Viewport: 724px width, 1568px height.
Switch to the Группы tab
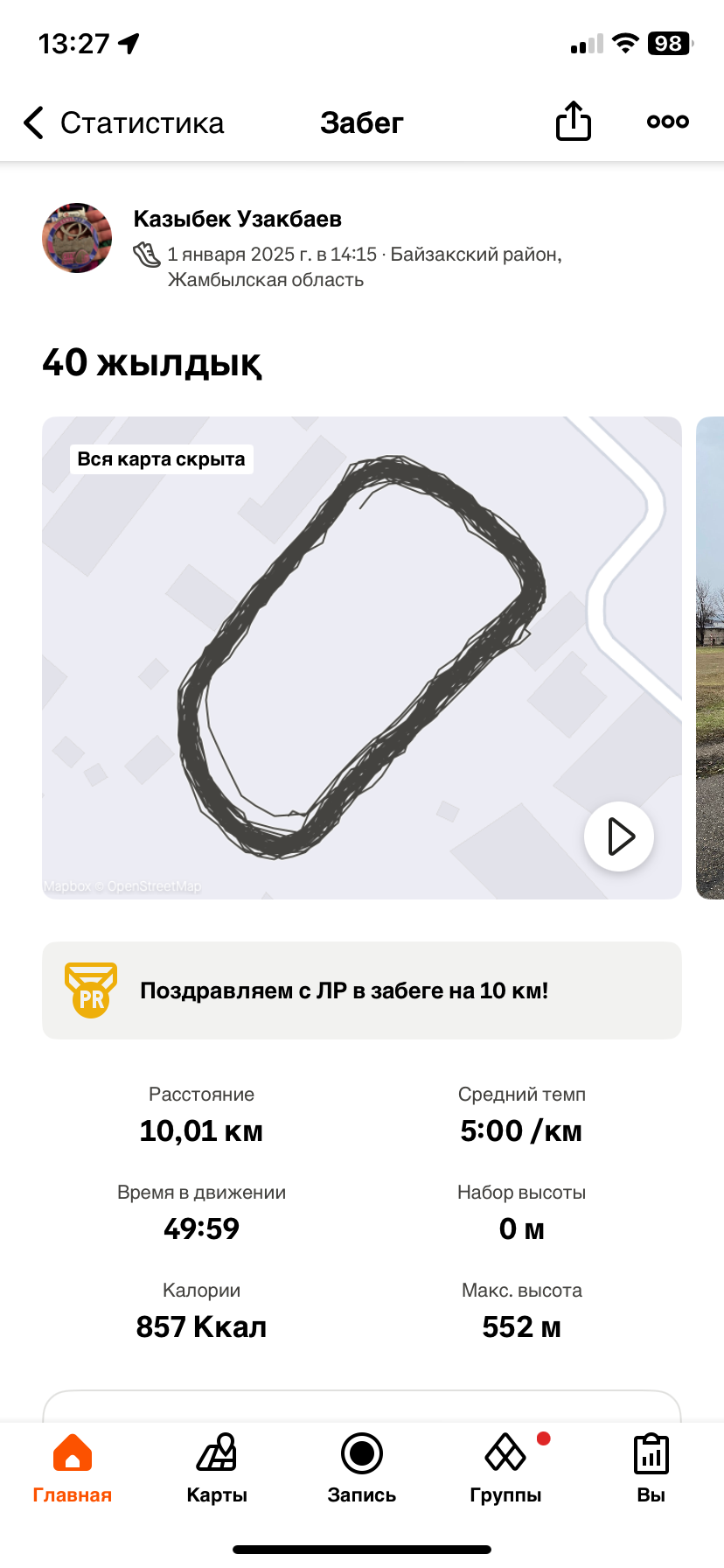(x=505, y=1468)
